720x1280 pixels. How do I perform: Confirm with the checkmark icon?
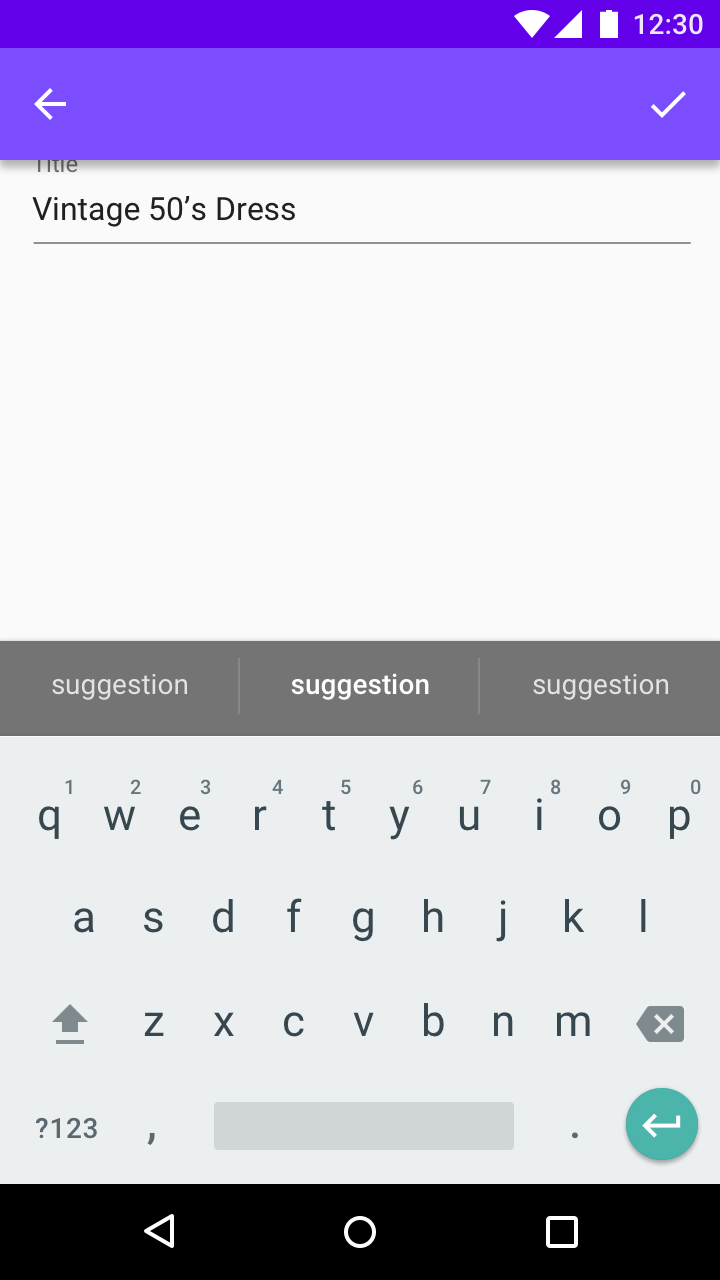pos(668,104)
